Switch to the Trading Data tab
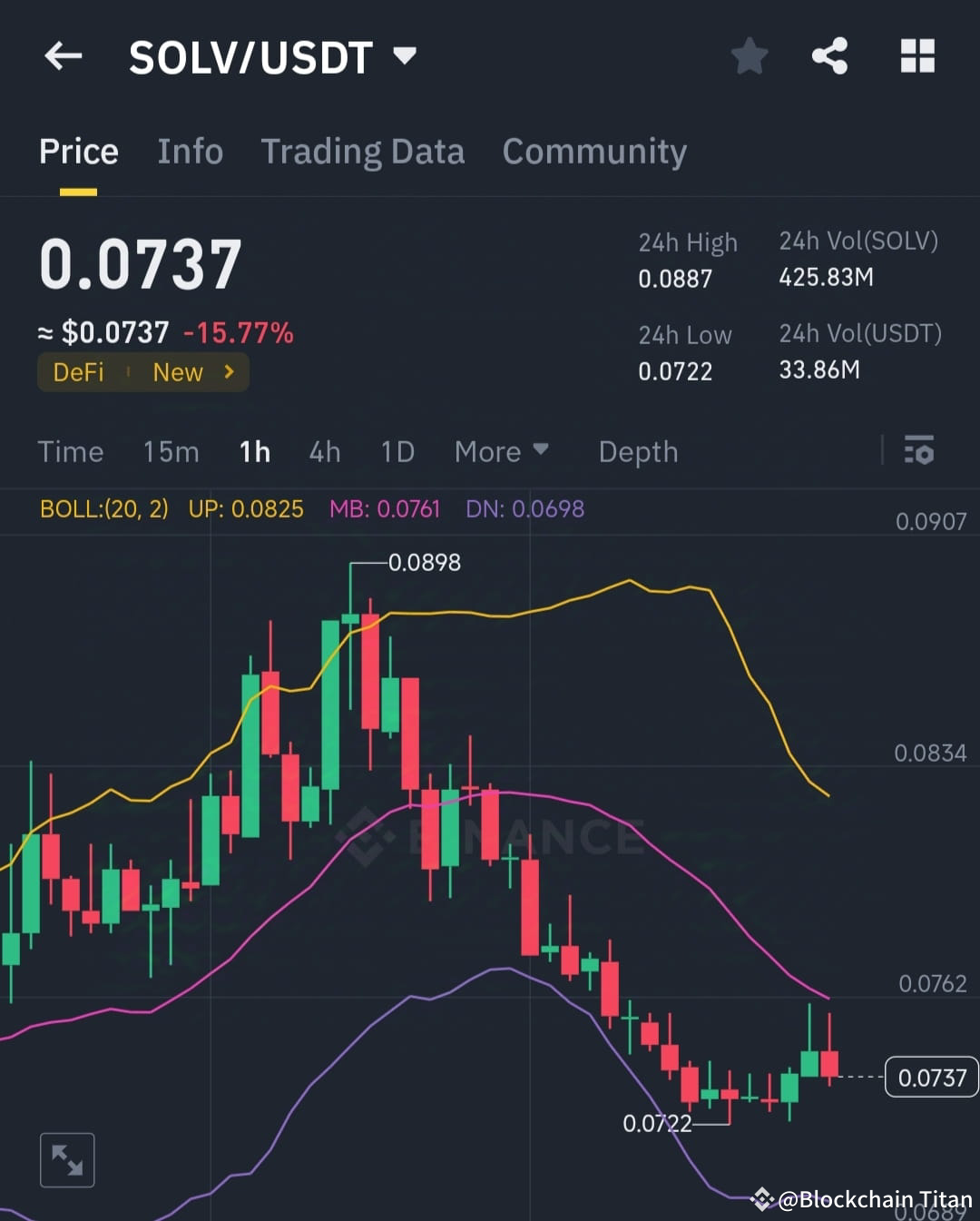 363,152
